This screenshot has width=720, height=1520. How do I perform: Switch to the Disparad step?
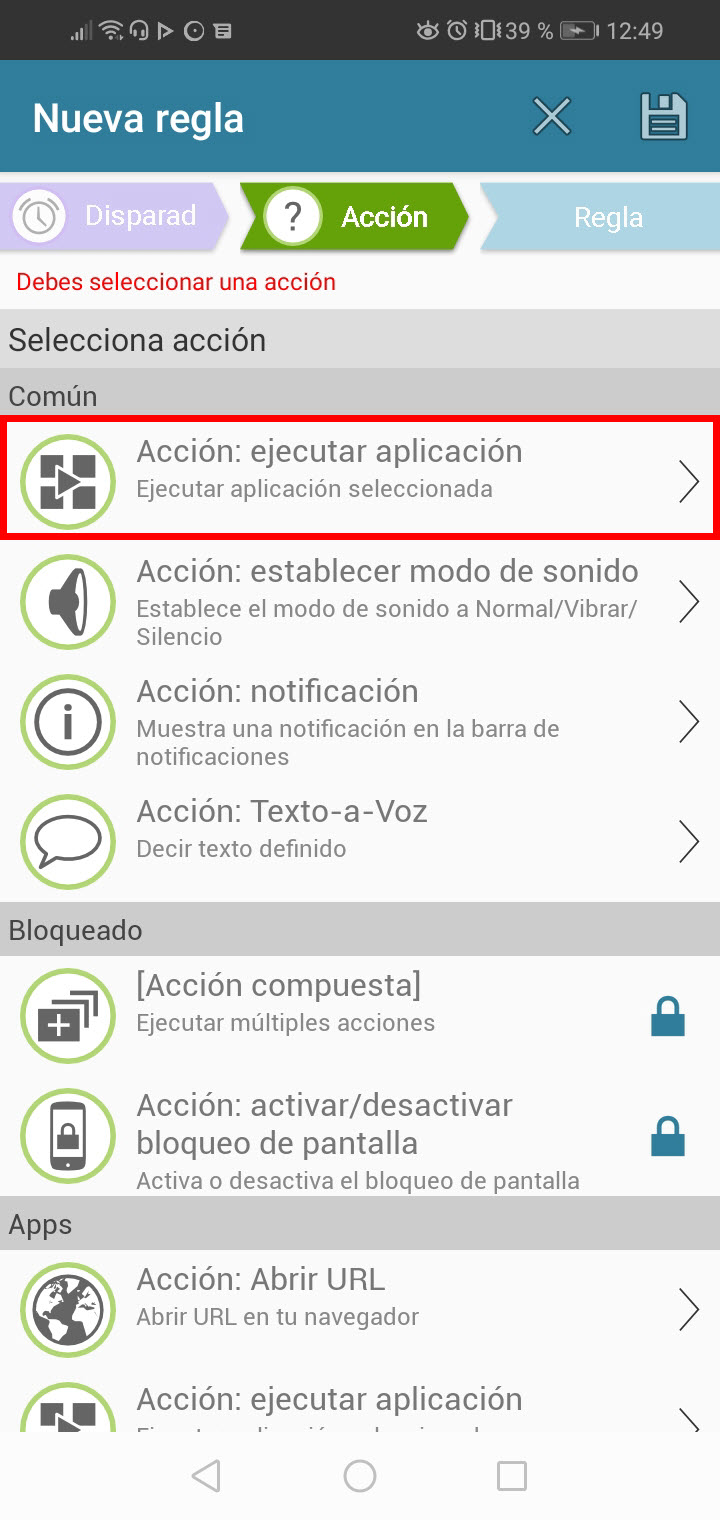114,216
